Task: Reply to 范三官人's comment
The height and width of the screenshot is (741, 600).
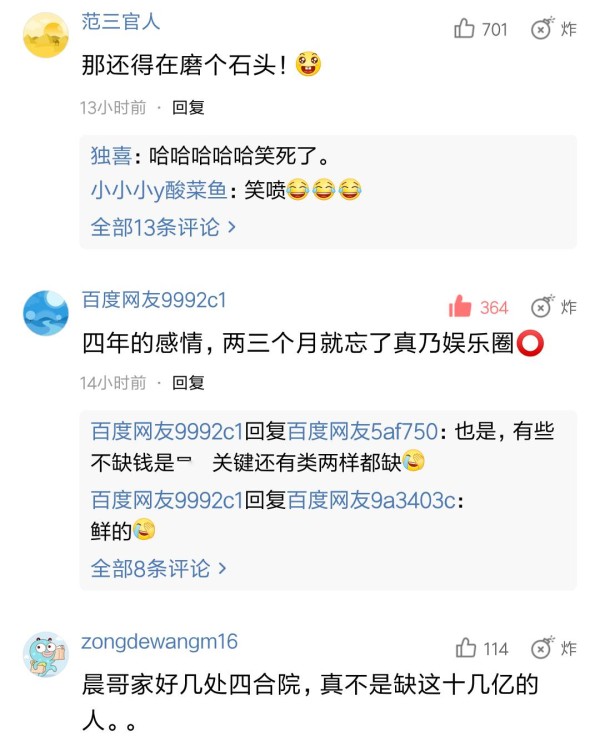Action: click(x=188, y=107)
